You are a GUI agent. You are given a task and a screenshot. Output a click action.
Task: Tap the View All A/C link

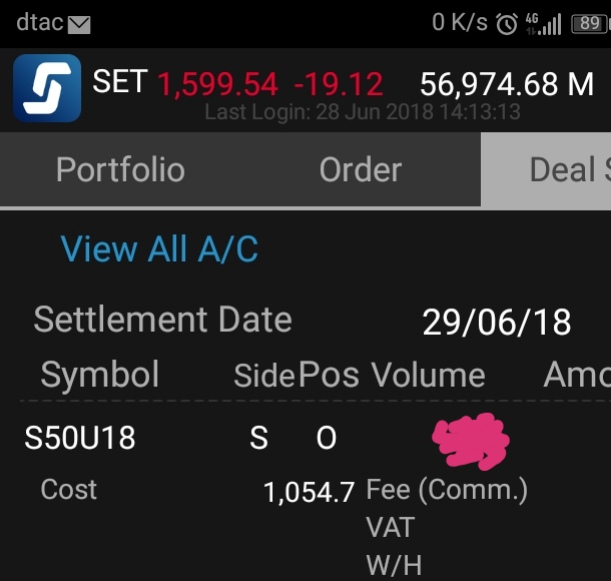pyautogui.click(x=159, y=249)
